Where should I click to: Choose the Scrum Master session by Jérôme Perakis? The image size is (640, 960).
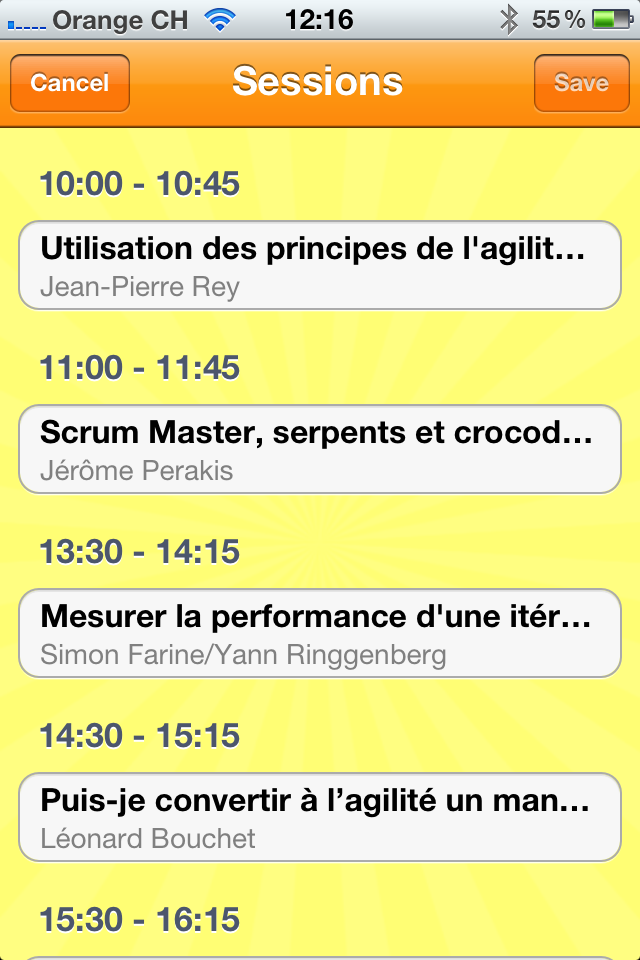pos(320,449)
